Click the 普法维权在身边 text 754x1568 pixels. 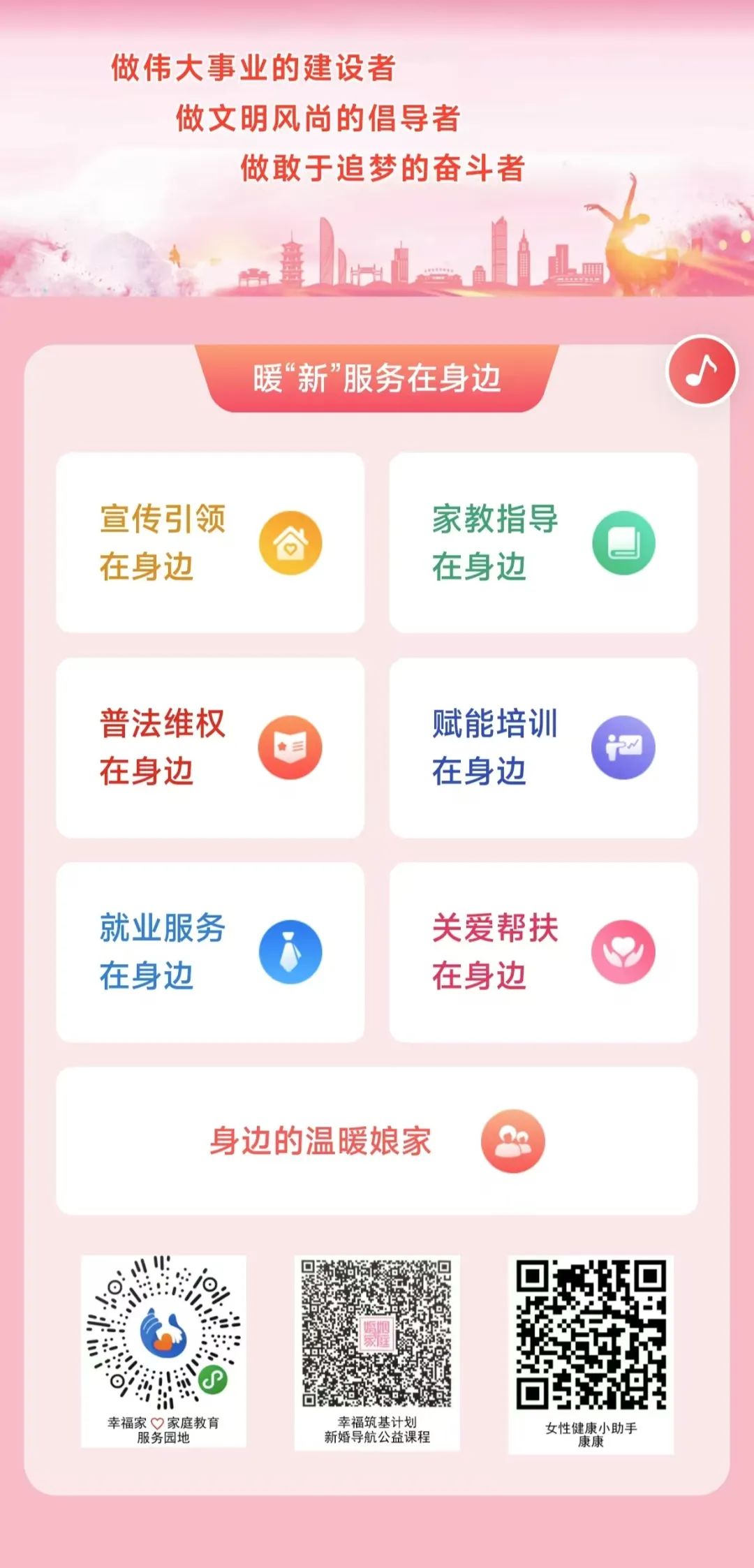click(162, 746)
